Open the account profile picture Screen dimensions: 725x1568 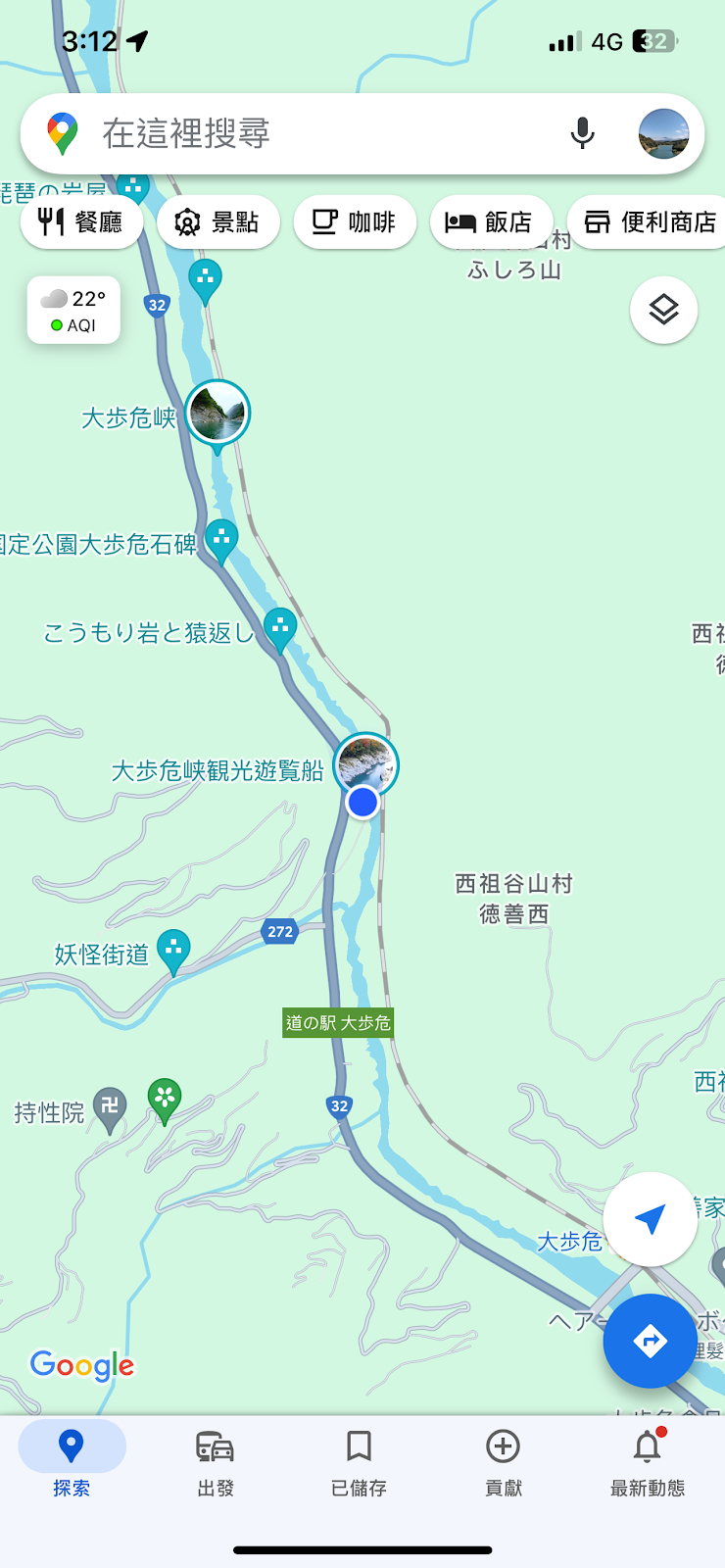pyautogui.click(x=663, y=134)
